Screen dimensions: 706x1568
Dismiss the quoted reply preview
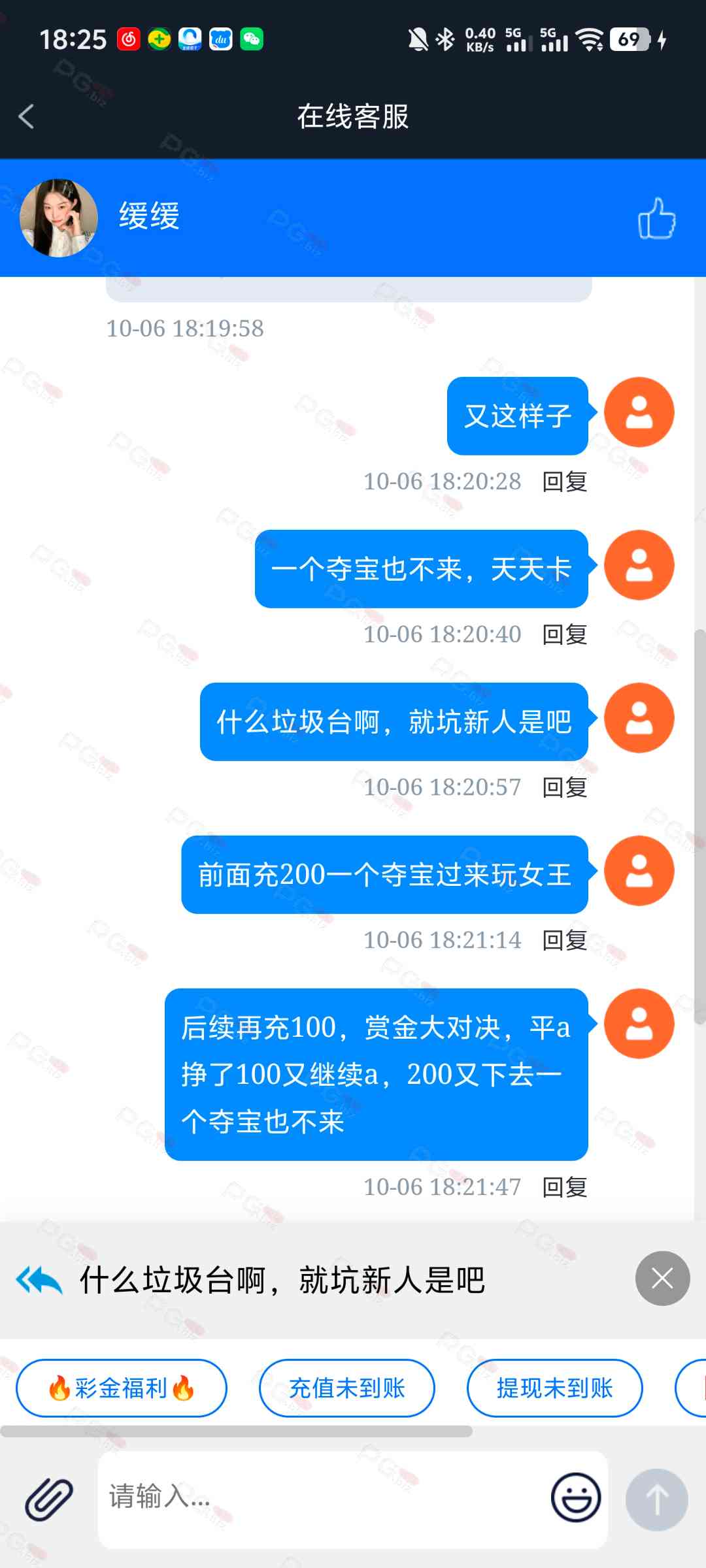tap(662, 1279)
